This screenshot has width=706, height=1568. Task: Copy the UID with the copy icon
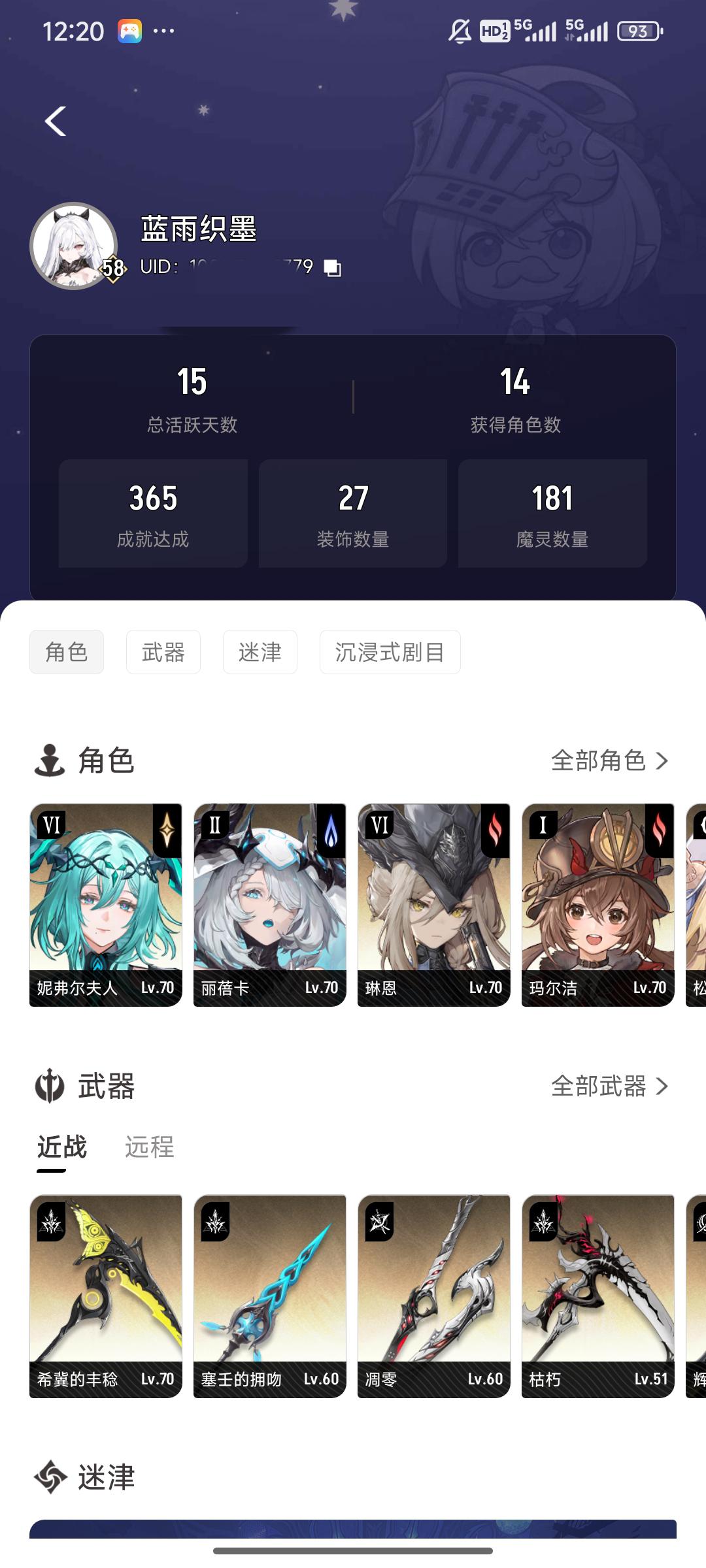333,268
